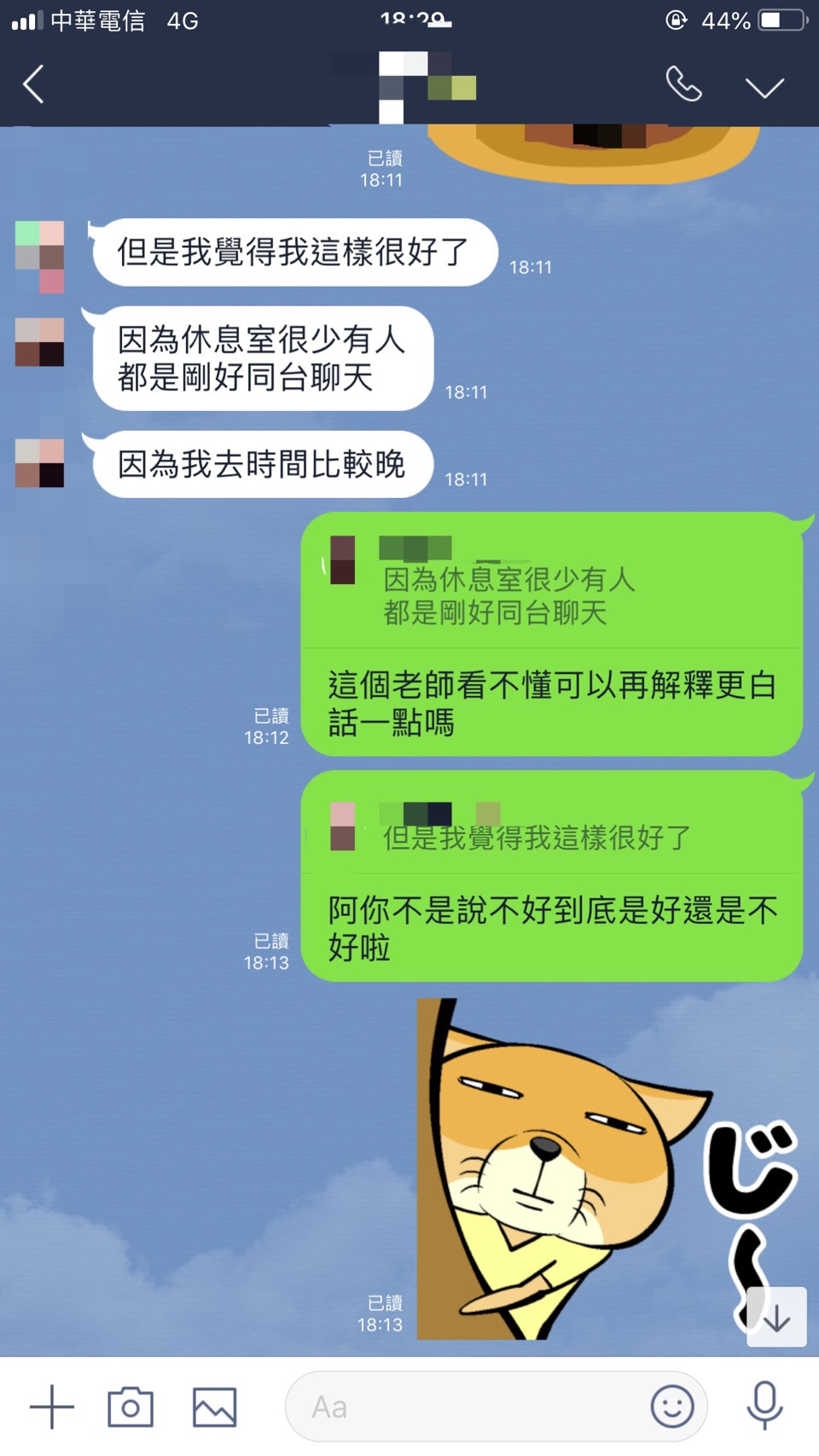
Task: Open the quoted reply 因為休息室很少有人
Action: pyautogui.click(x=508, y=595)
